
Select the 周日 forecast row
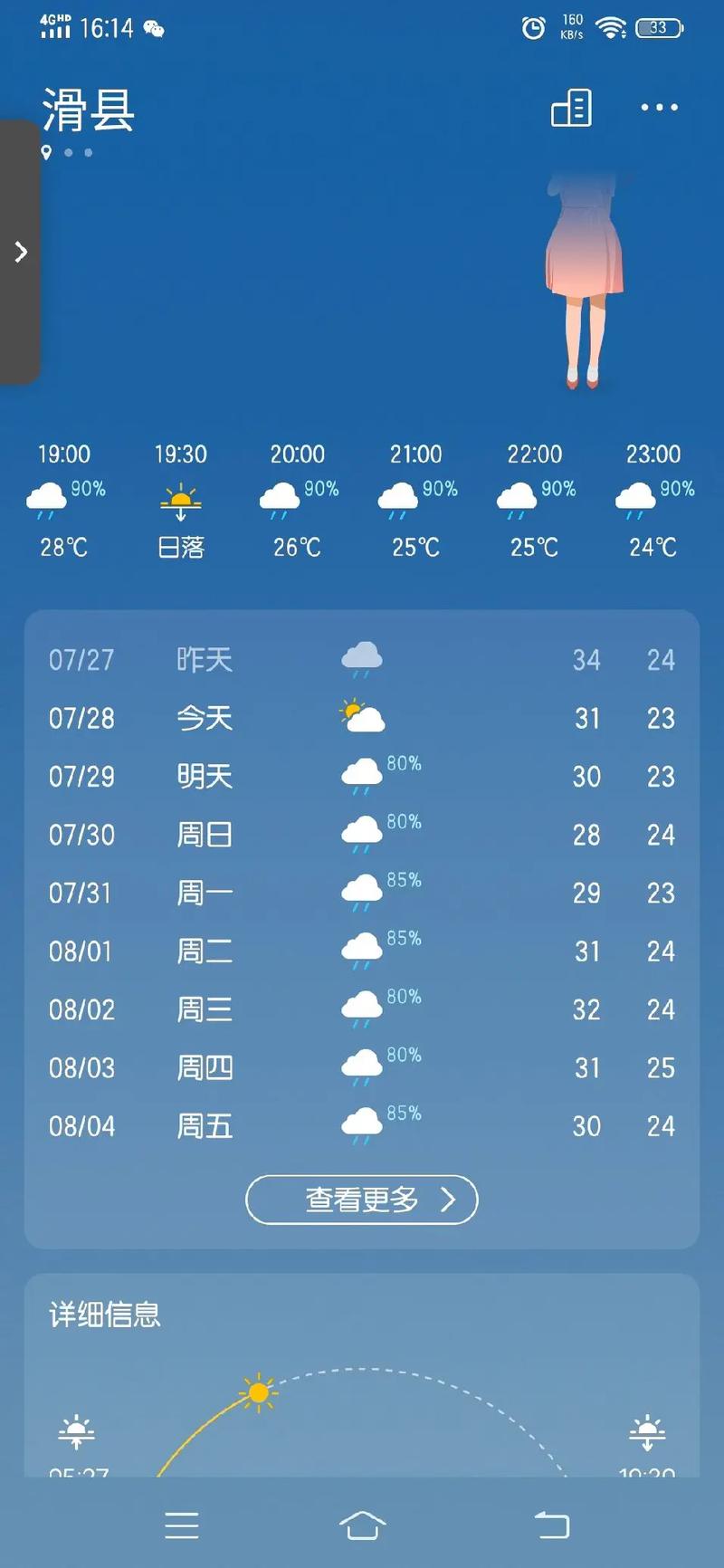point(361,834)
